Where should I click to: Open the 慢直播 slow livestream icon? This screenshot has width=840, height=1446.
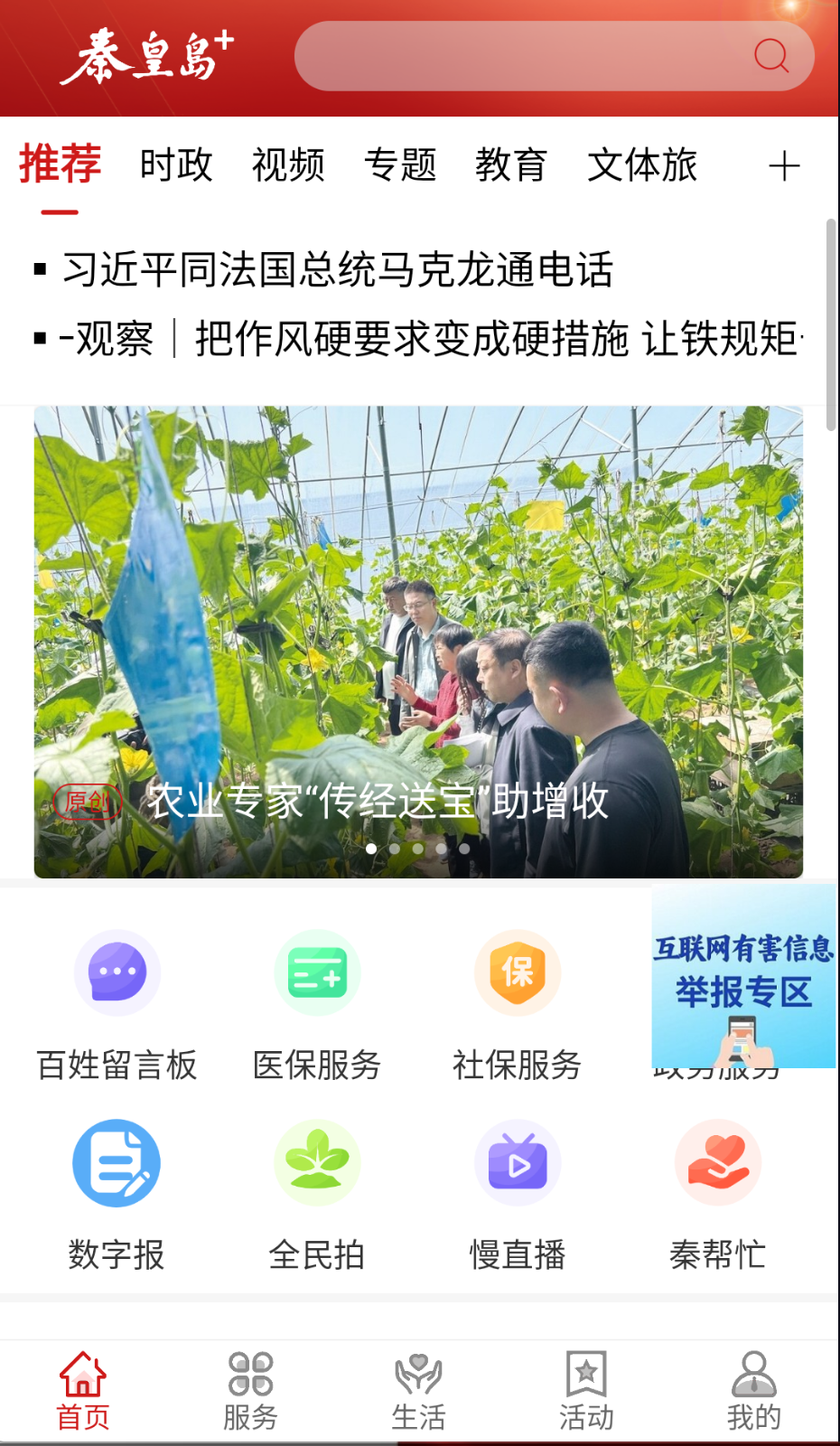point(517,1163)
